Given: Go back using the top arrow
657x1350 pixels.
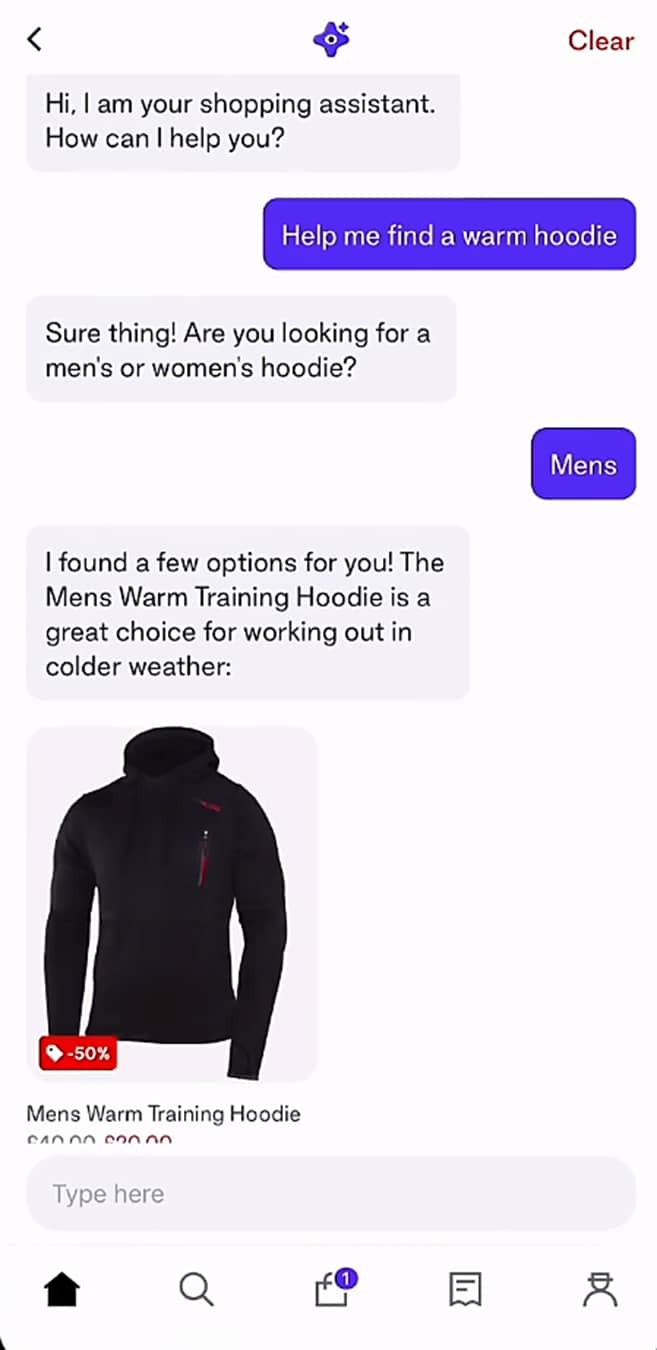Looking at the screenshot, I should point(35,40).
